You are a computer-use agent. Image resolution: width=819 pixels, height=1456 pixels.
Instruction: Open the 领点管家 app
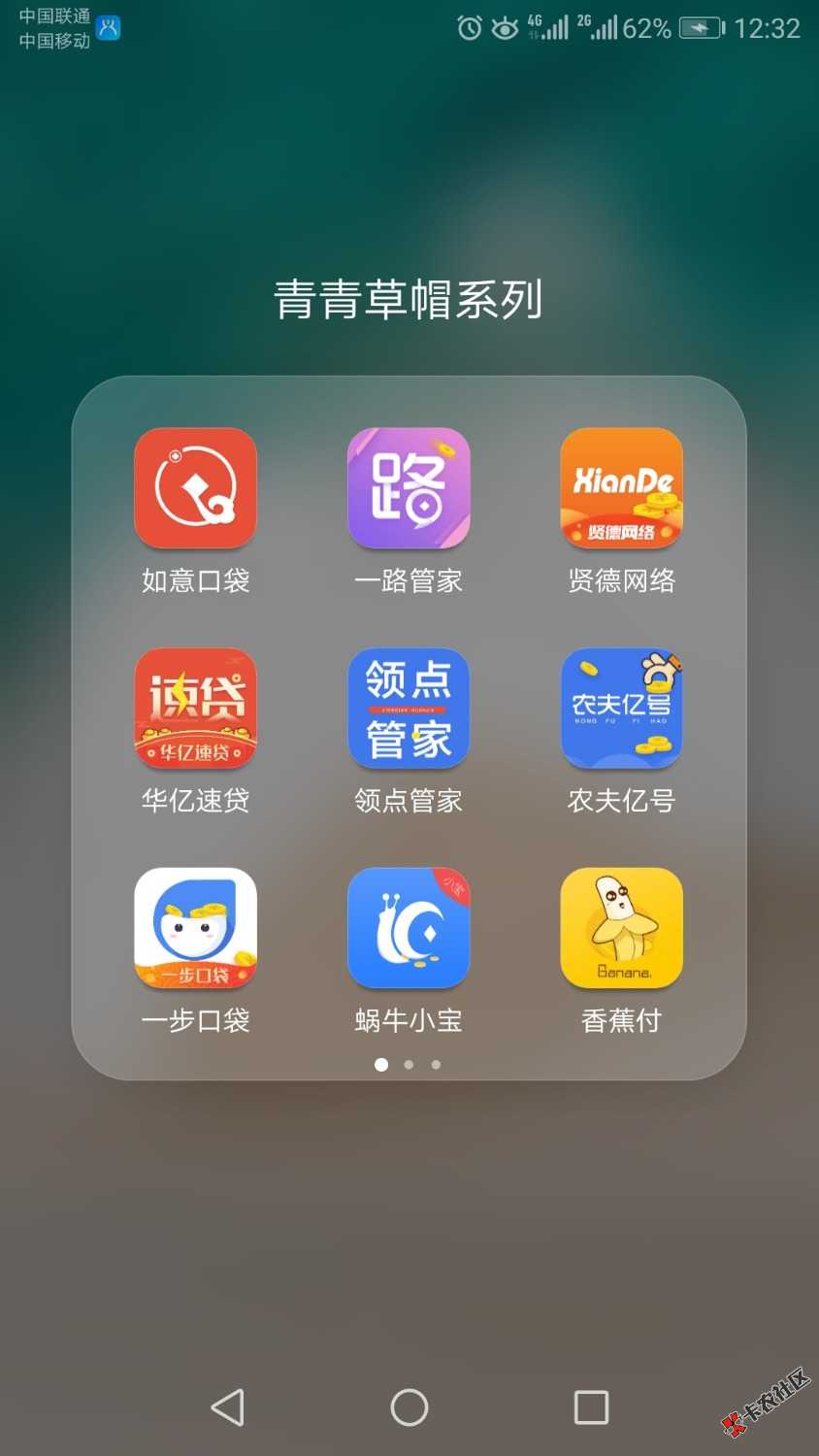[x=409, y=709]
